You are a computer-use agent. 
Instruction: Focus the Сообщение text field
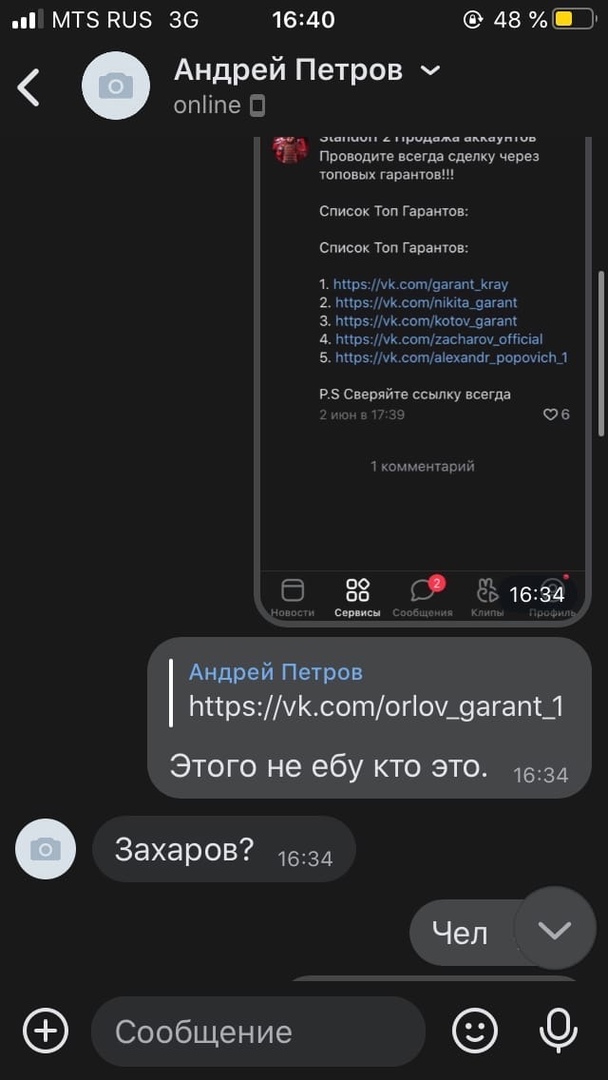258,1031
